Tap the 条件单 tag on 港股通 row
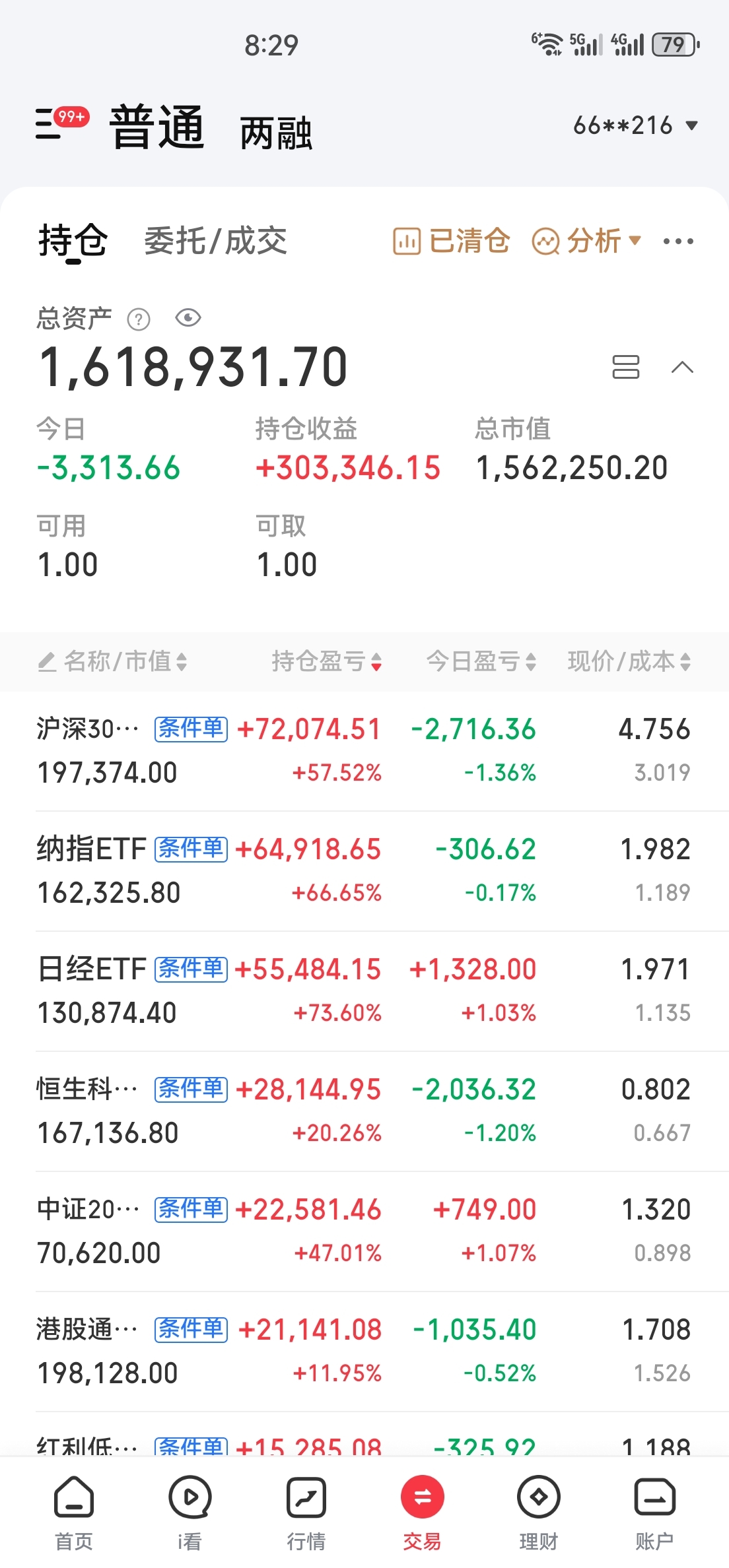This screenshot has height=1568, width=729. click(x=191, y=1330)
